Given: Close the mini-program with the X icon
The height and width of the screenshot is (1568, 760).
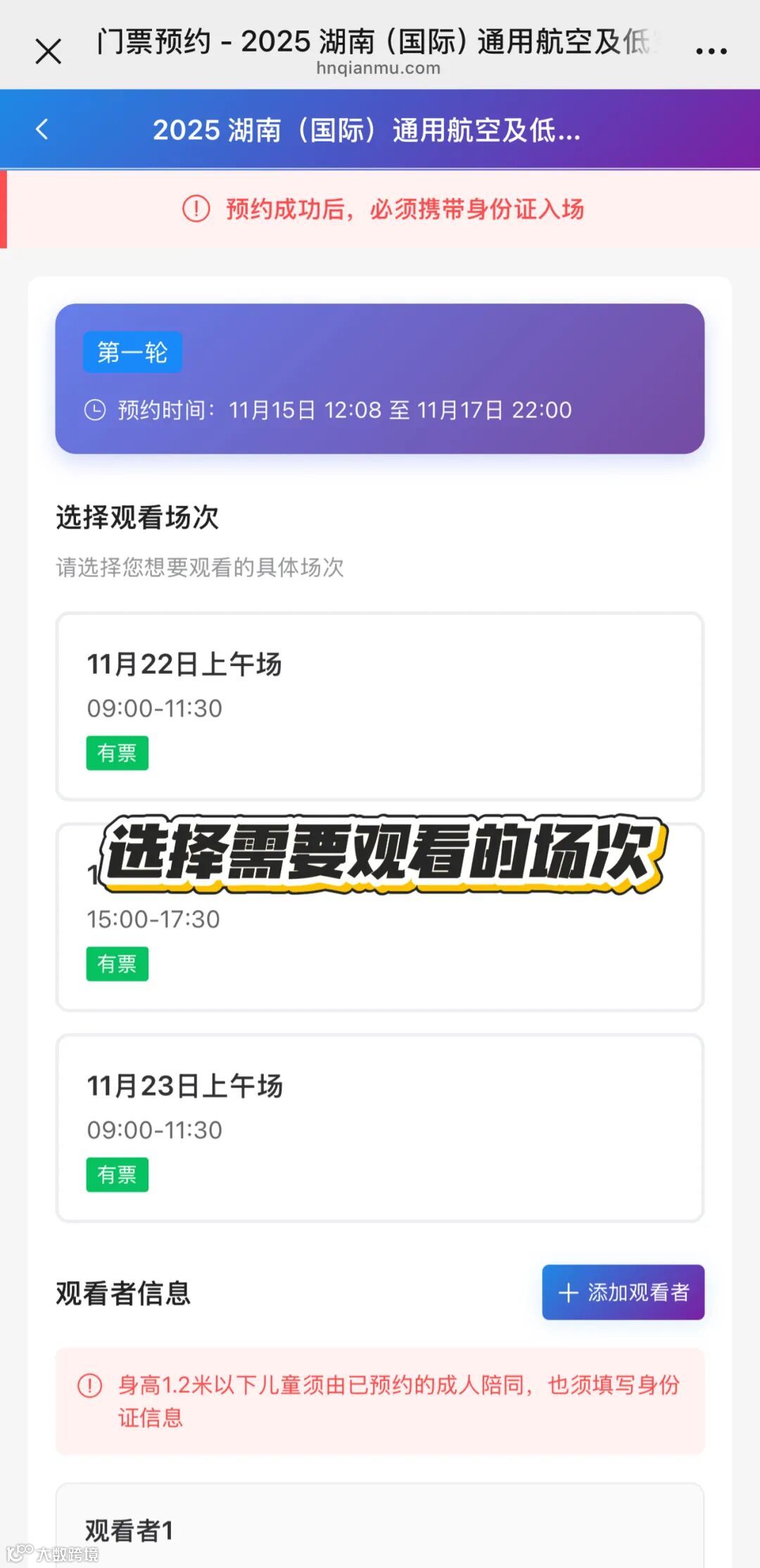Looking at the screenshot, I should (48, 50).
